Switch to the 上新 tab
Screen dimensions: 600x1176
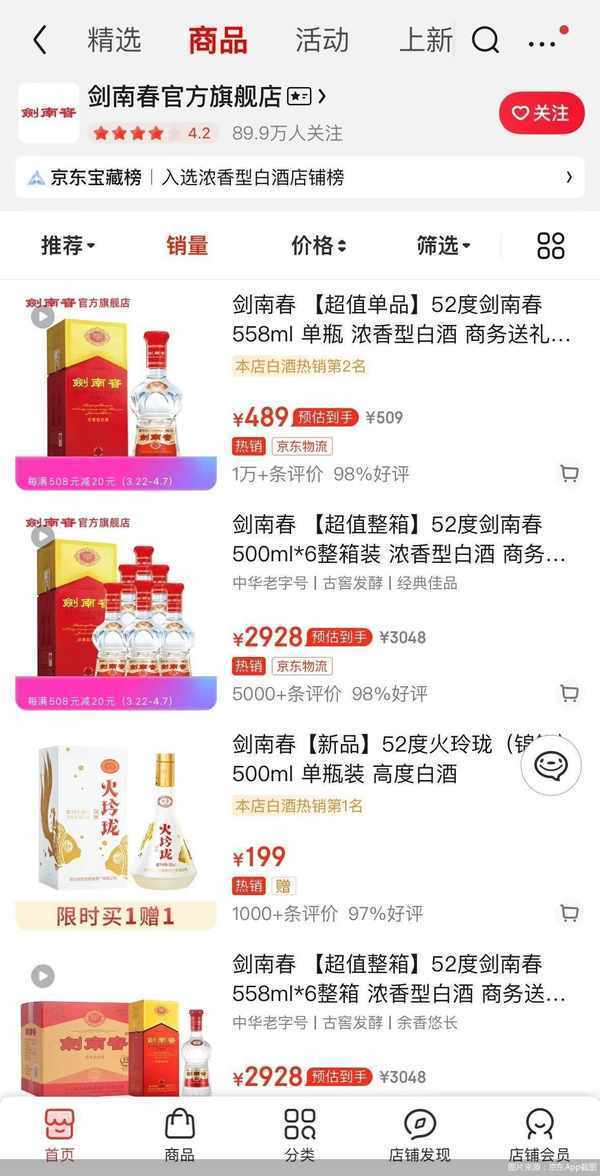tap(426, 40)
